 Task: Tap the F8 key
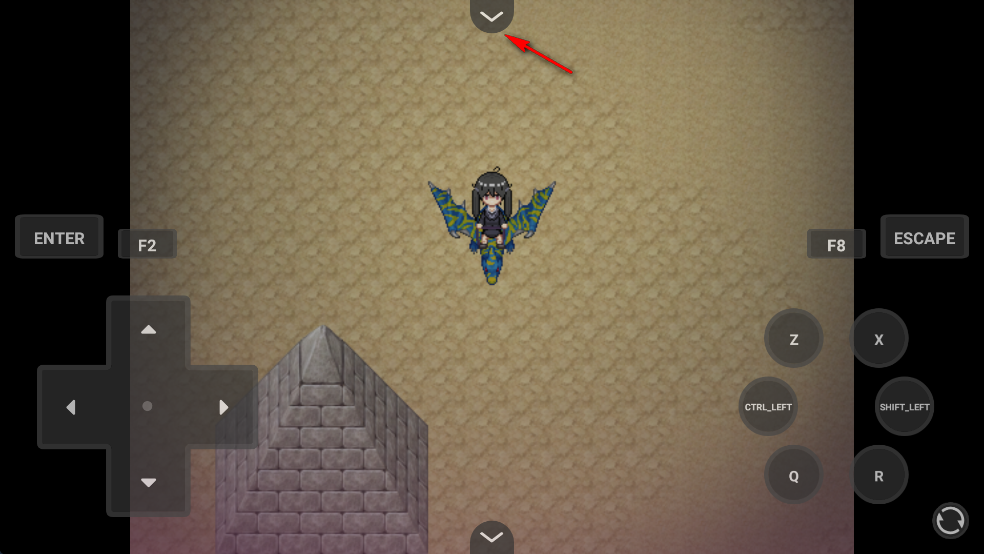pos(836,245)
